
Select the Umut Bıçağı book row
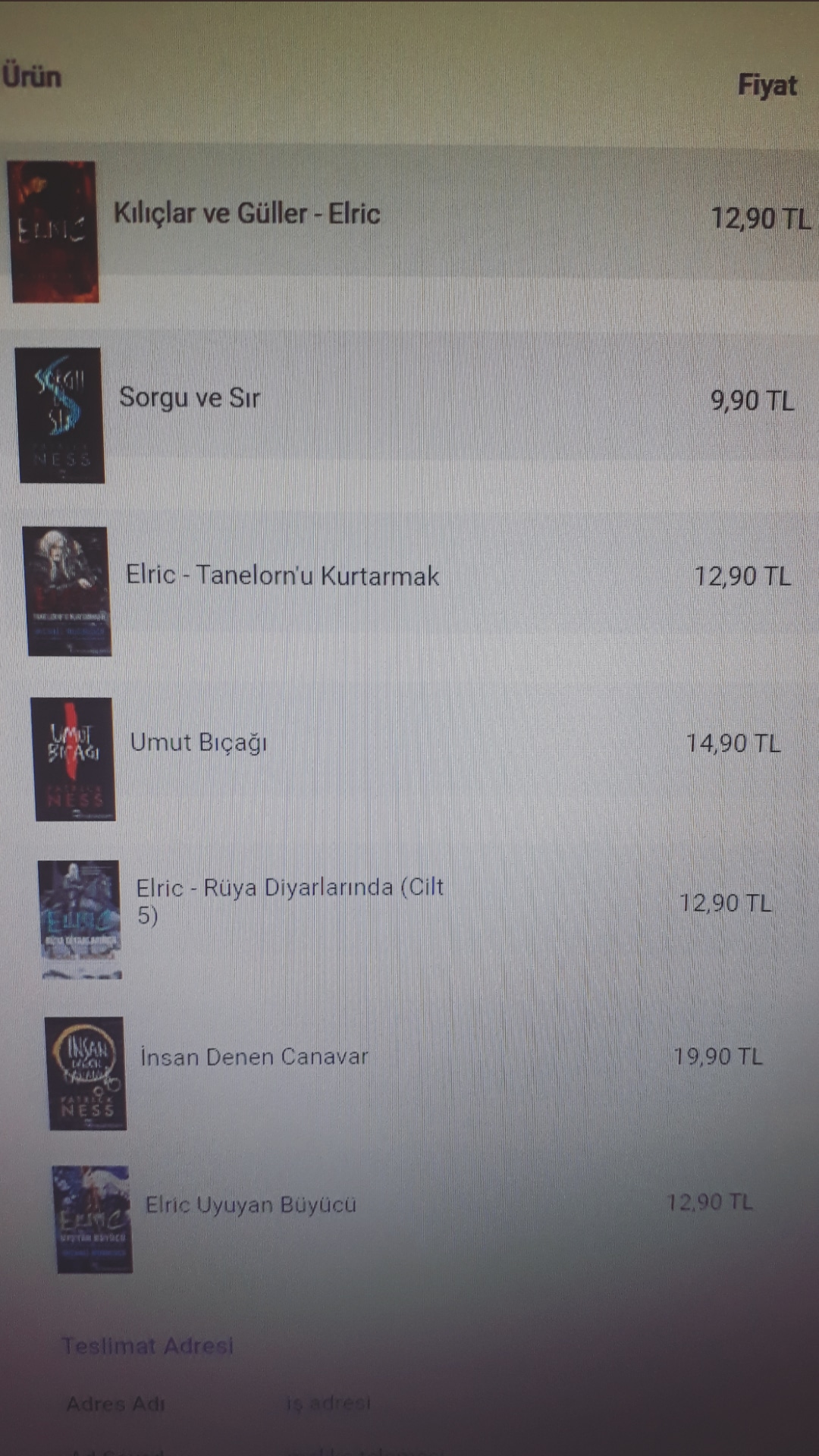199,742
